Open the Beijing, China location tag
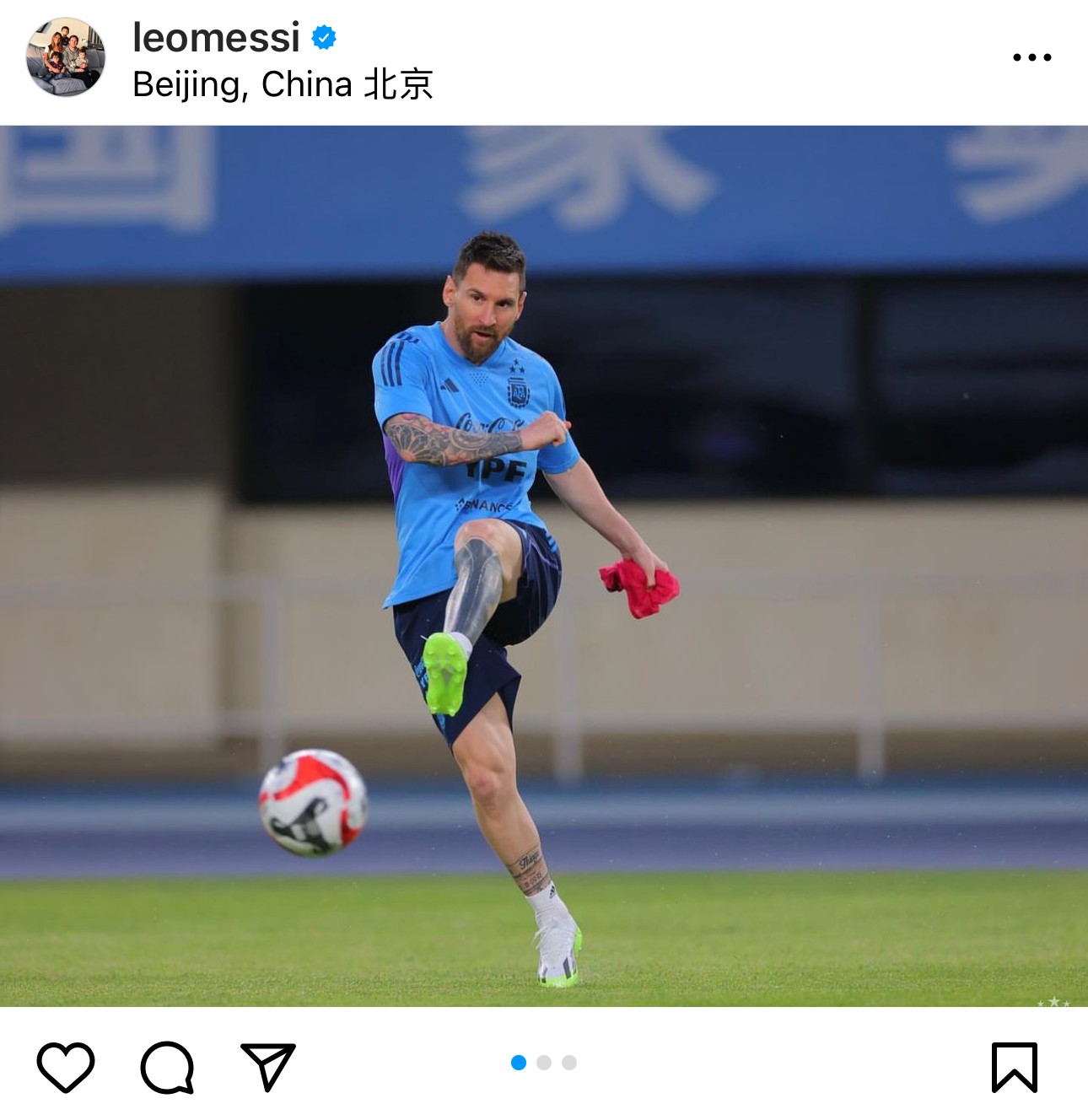Viewport: 1088px width, 1120px height. coord(283,84)
